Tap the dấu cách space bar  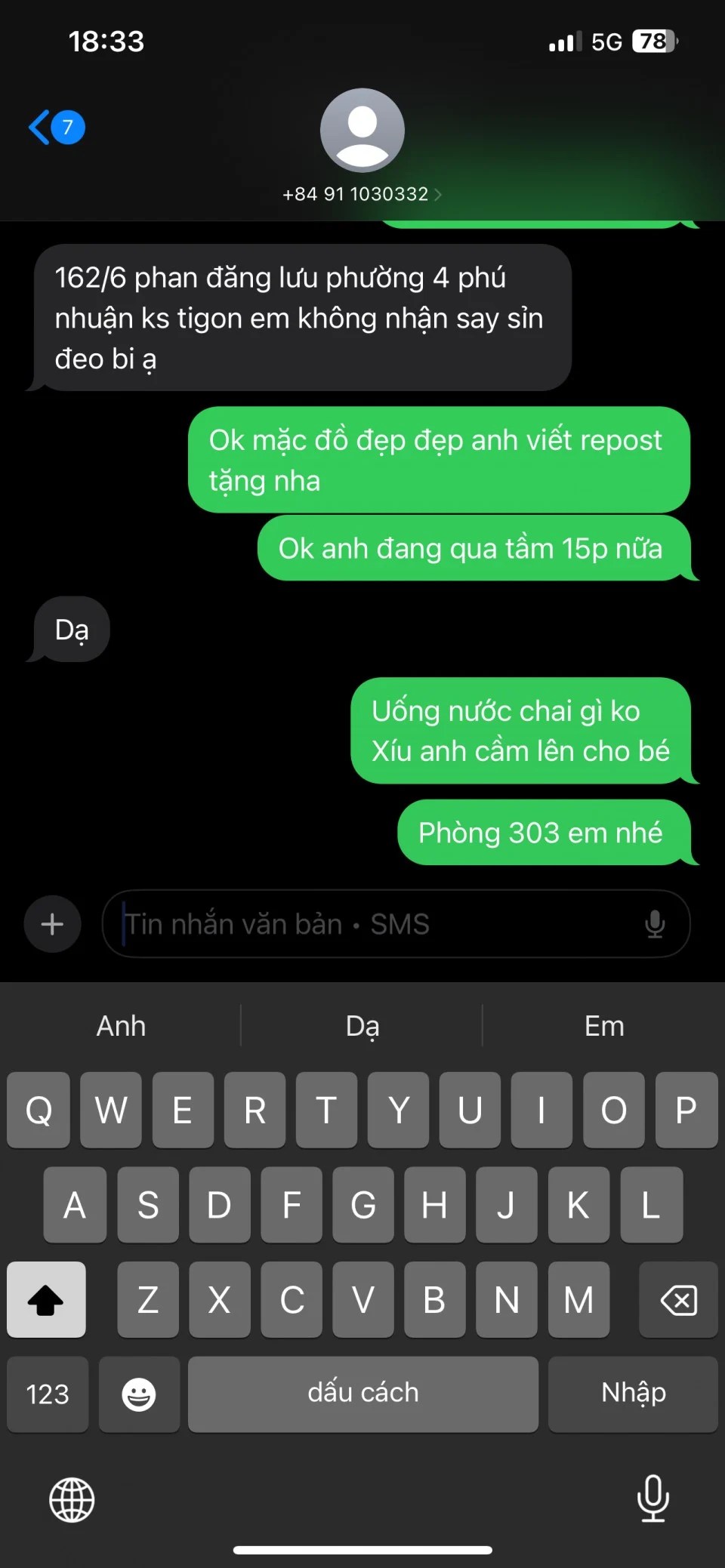click(362, 1394)
